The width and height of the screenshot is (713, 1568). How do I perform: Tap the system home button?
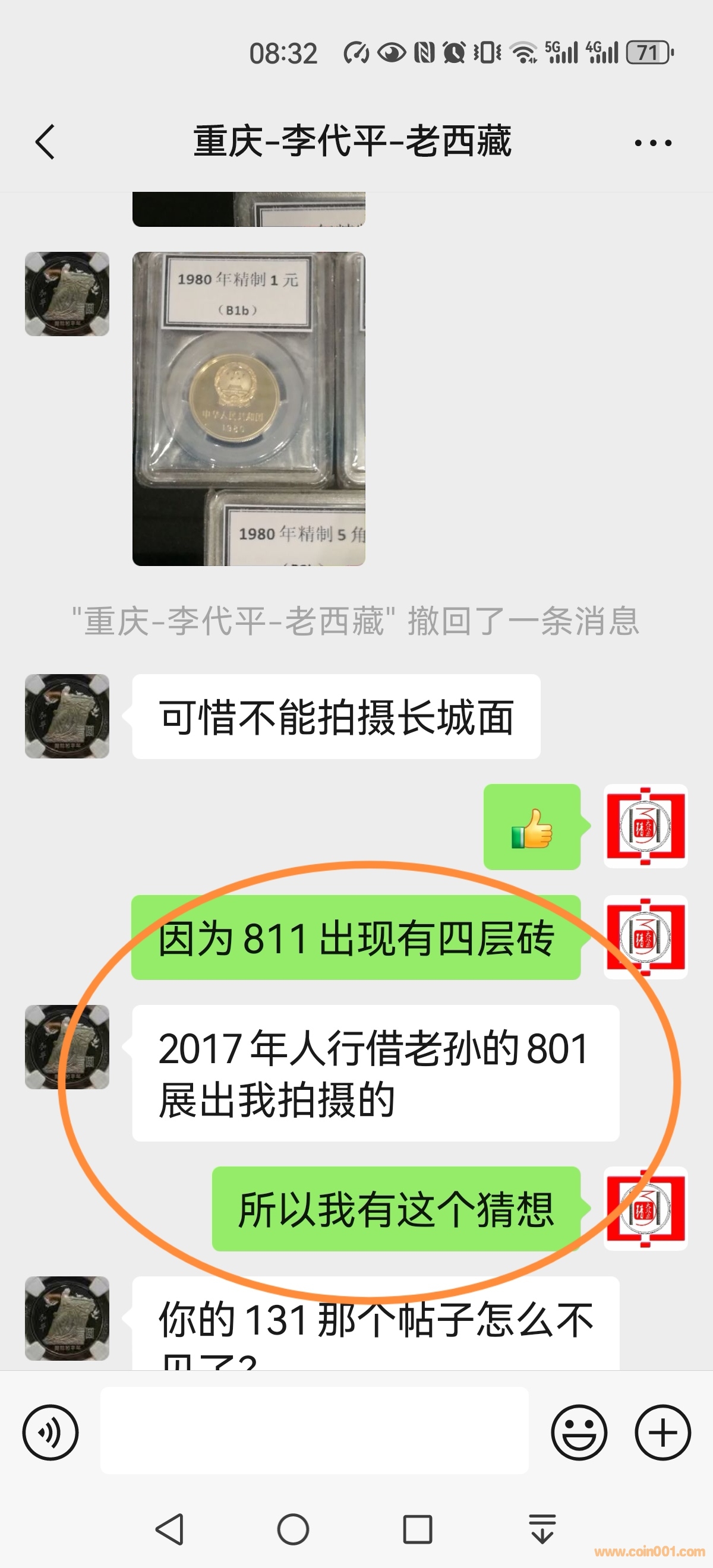tap(293, 1529)
